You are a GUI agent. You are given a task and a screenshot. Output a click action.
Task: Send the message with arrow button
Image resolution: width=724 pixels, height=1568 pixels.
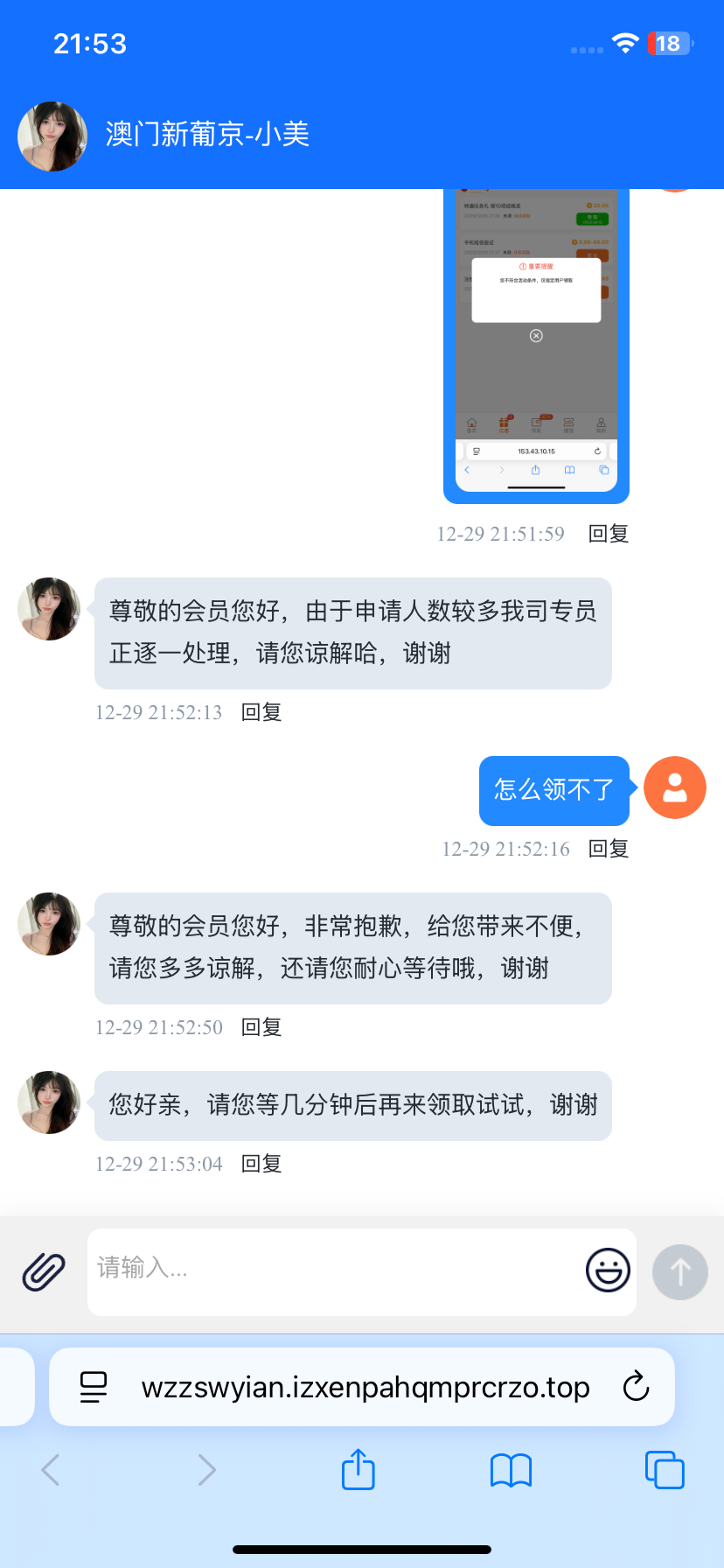[679, 1271]
